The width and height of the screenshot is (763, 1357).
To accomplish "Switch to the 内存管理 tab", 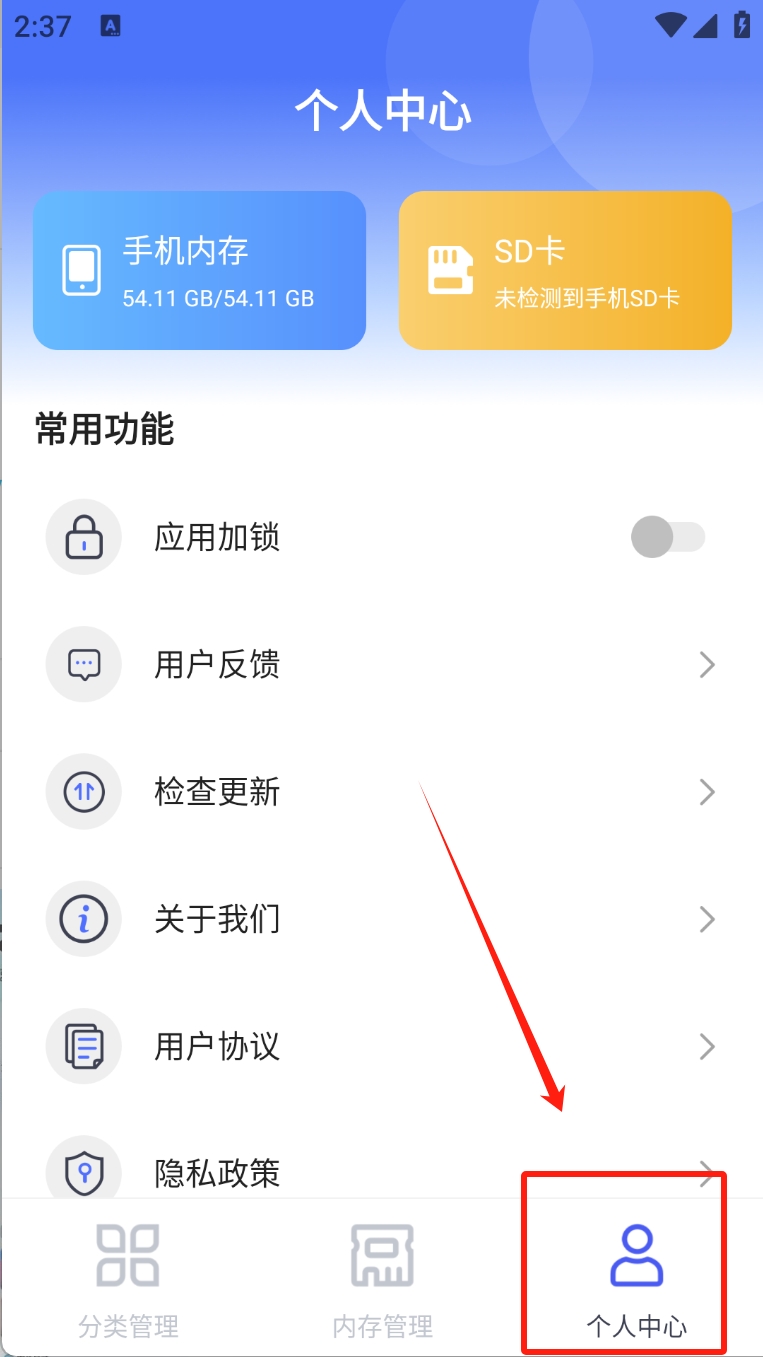I will click(x=382, y=1280).
